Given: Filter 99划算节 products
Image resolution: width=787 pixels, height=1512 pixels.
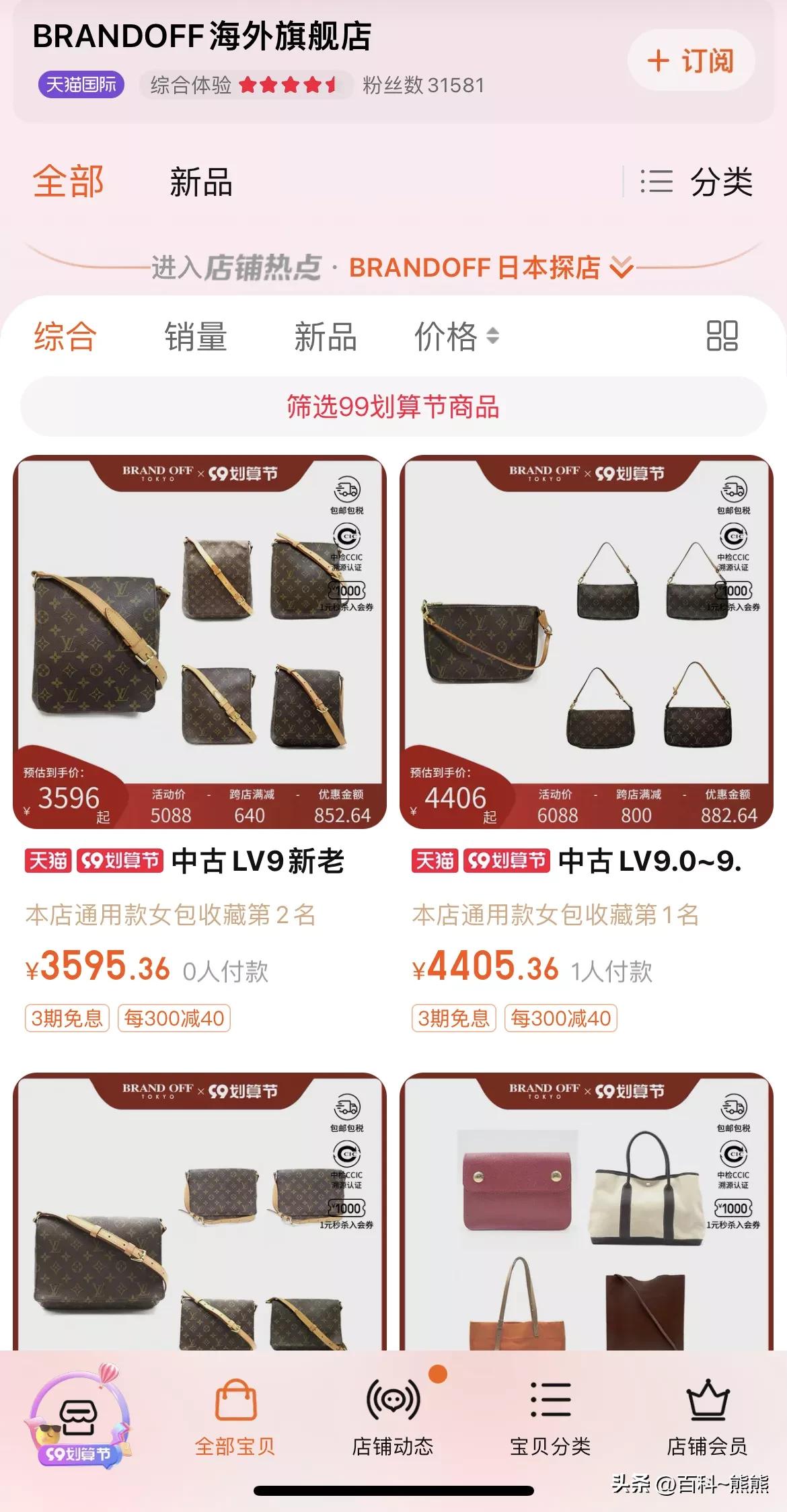Looking at the screenshot, I should point(393,406).
